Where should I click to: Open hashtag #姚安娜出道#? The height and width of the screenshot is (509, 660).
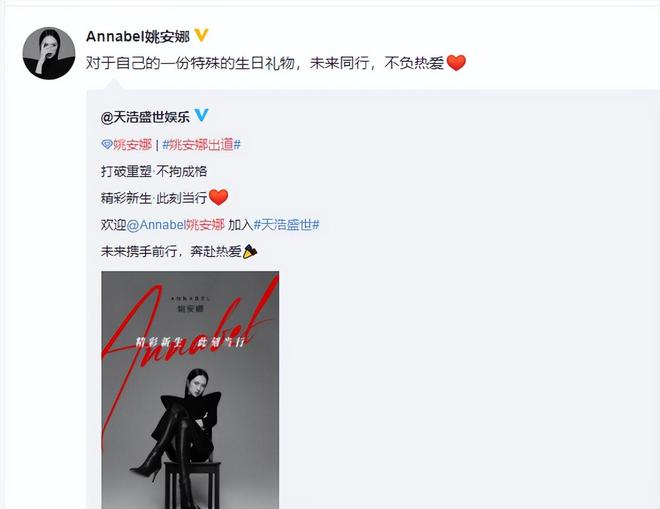[201, 144]
